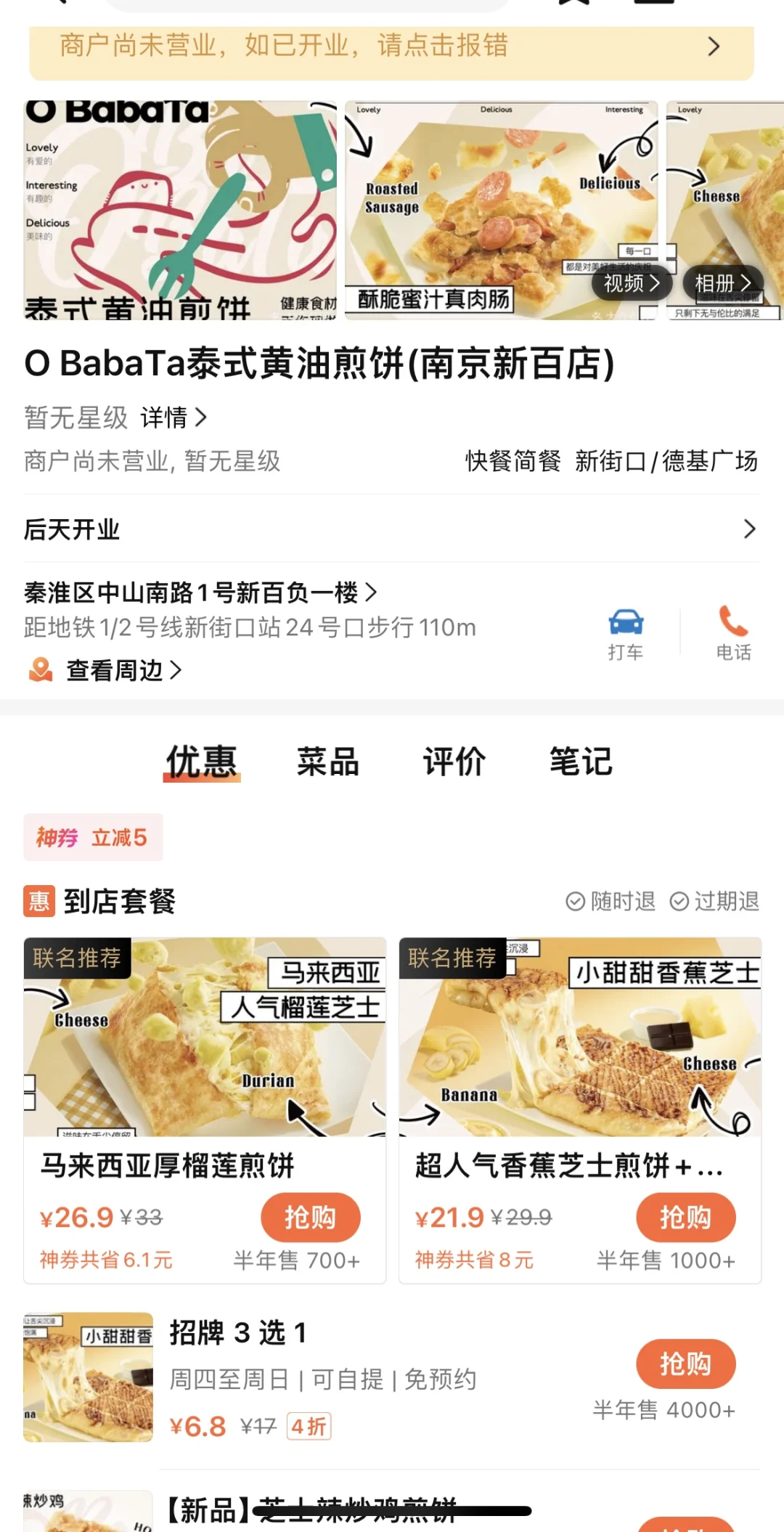
Task: Switch to the 评价 reviews tab
Action: tap(454, 762)
